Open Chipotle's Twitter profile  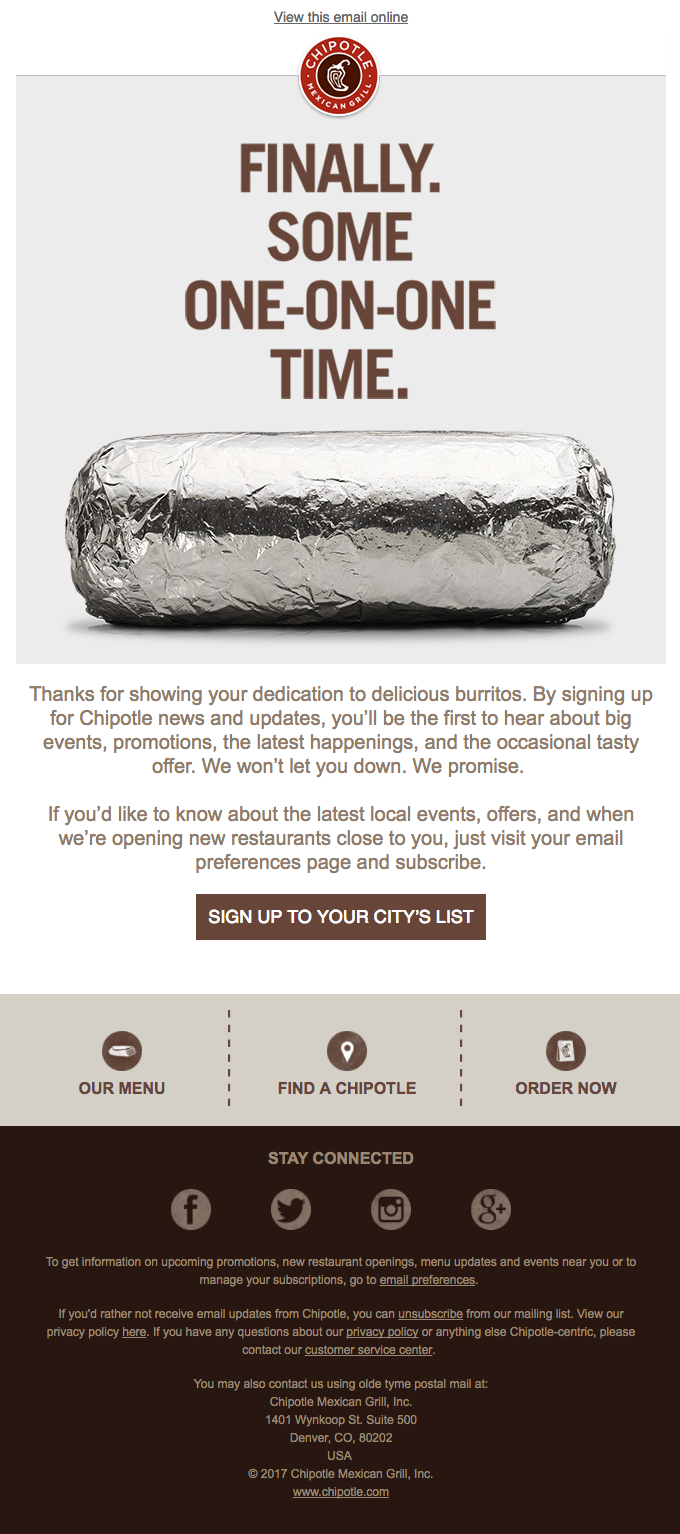pyautogui.click(x=291, y=1210)
